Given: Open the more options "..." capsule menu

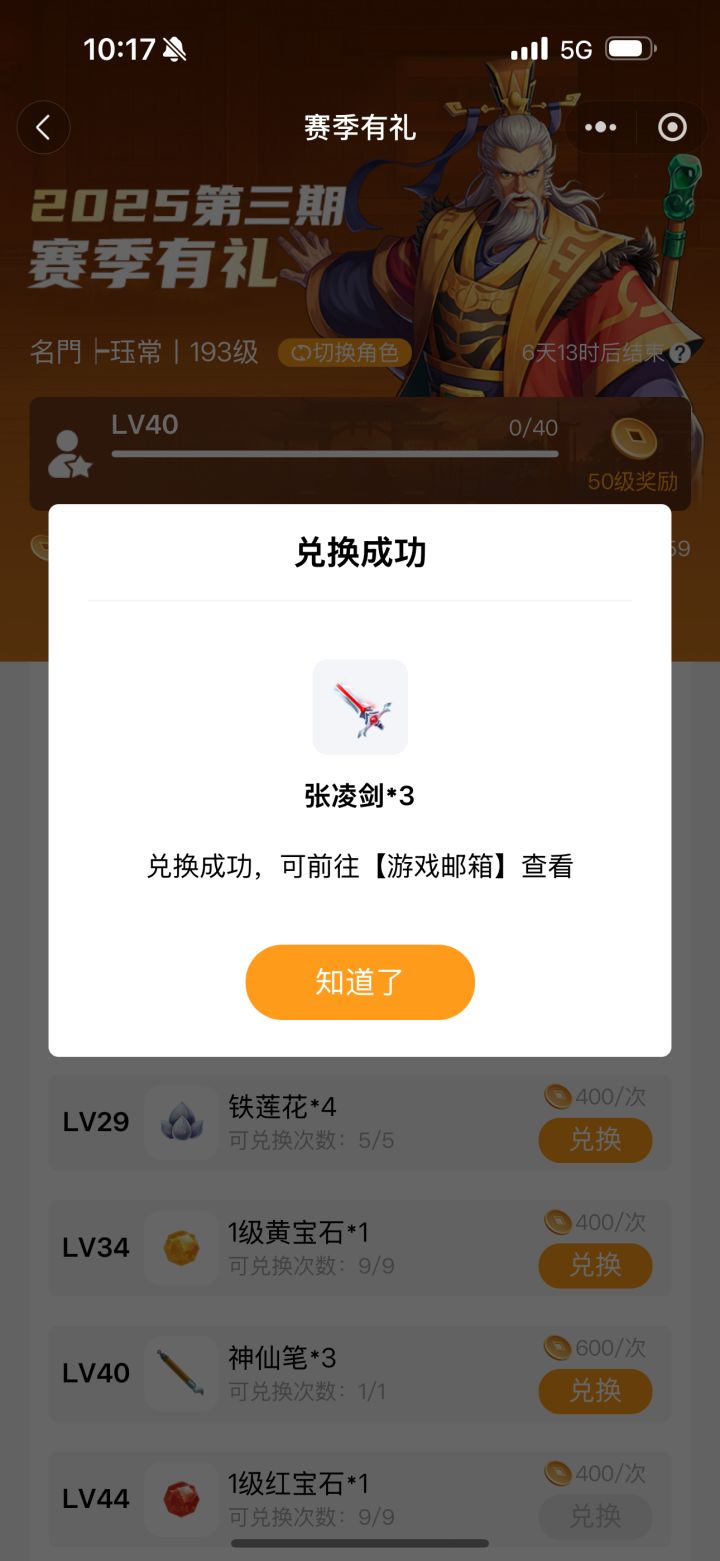Looking at the screenshot, I should [599, 127].
